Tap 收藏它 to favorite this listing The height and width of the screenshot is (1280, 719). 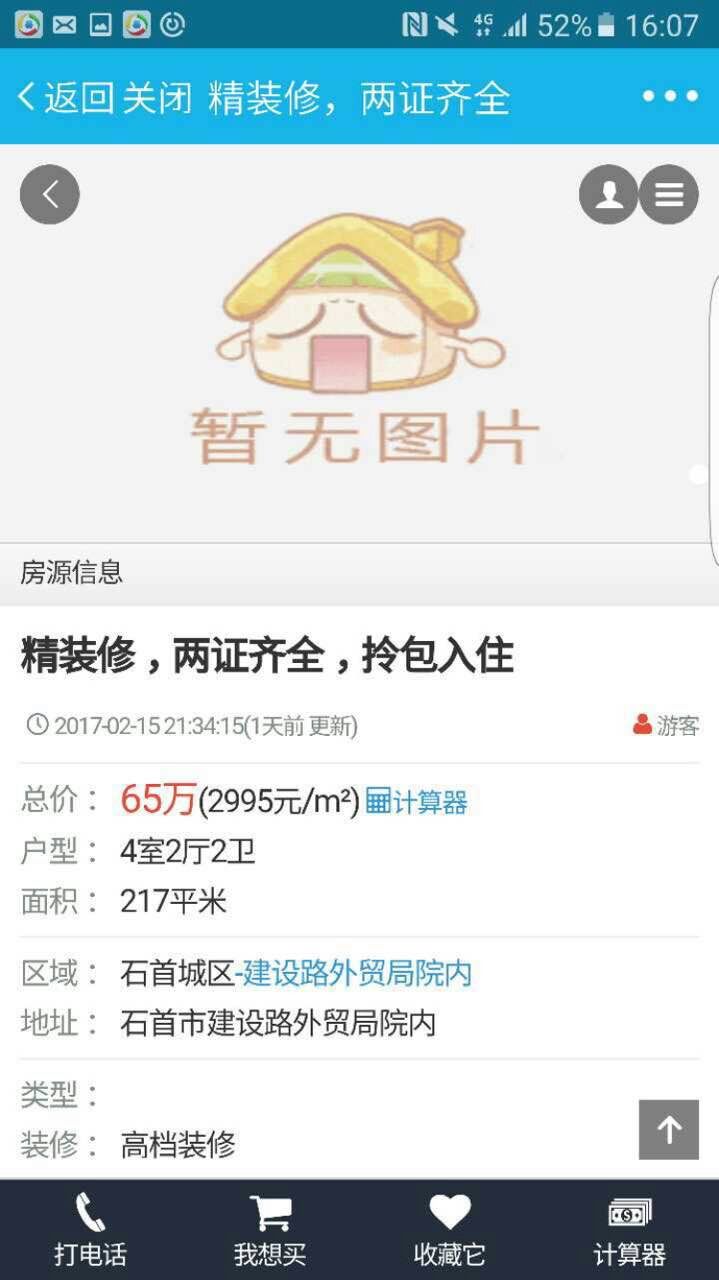pos(450,1230)
